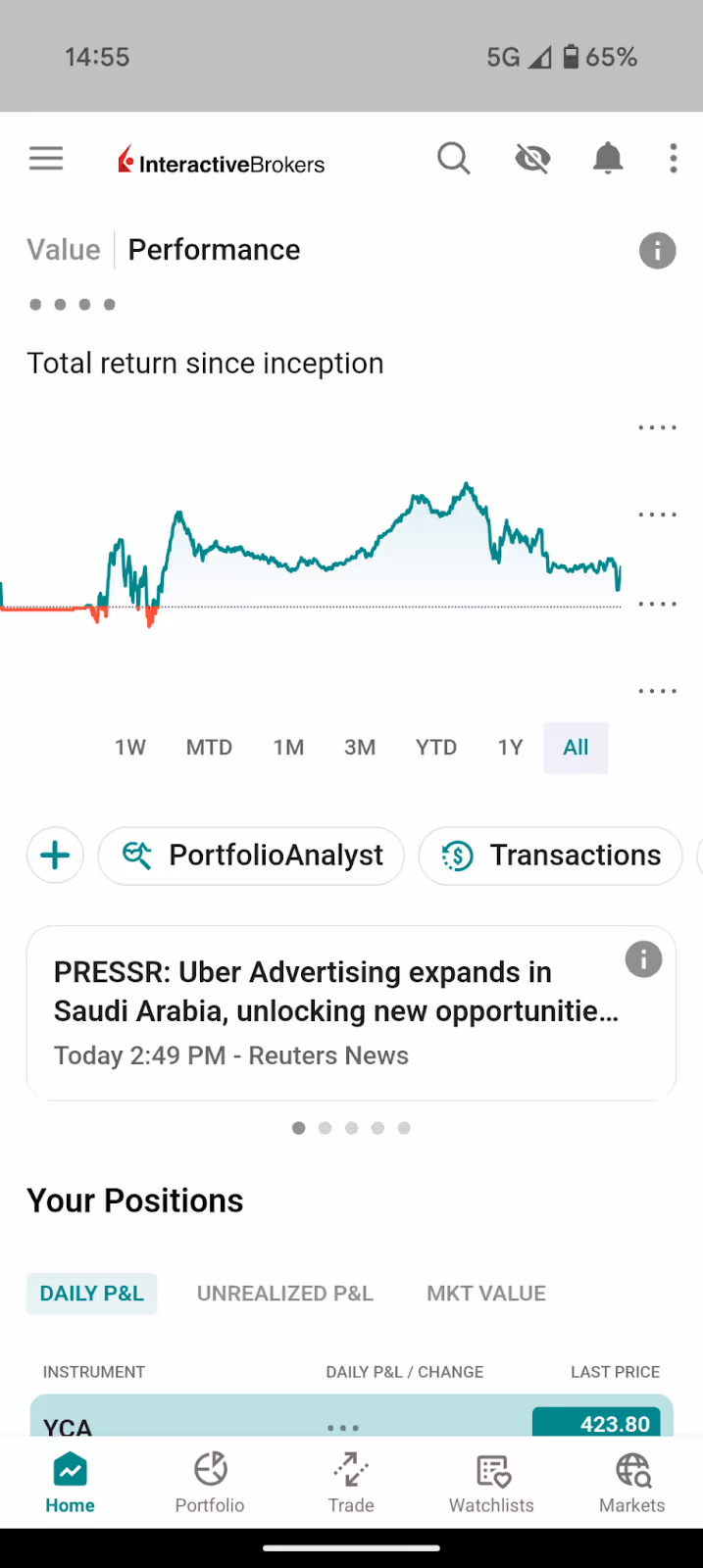Screen dimensions: 703x1568
Task: Select the YTD time range
Action: [x=436, y=748]
